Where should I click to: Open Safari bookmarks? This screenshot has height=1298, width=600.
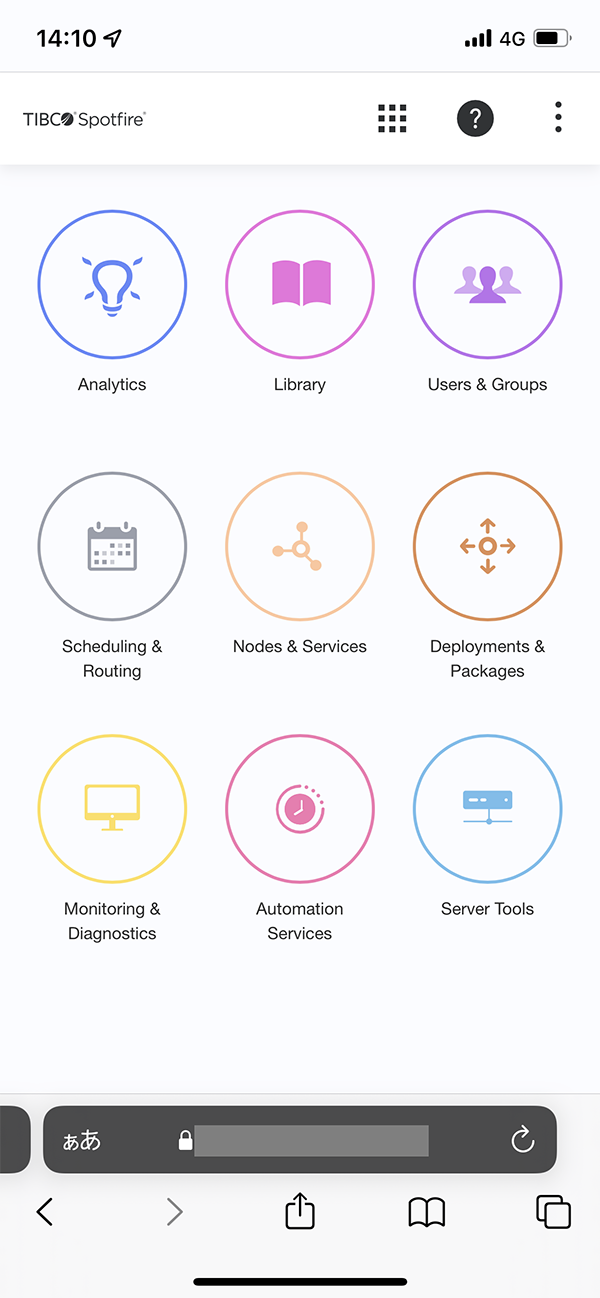pyautogui.click(x=427, y=1212)
